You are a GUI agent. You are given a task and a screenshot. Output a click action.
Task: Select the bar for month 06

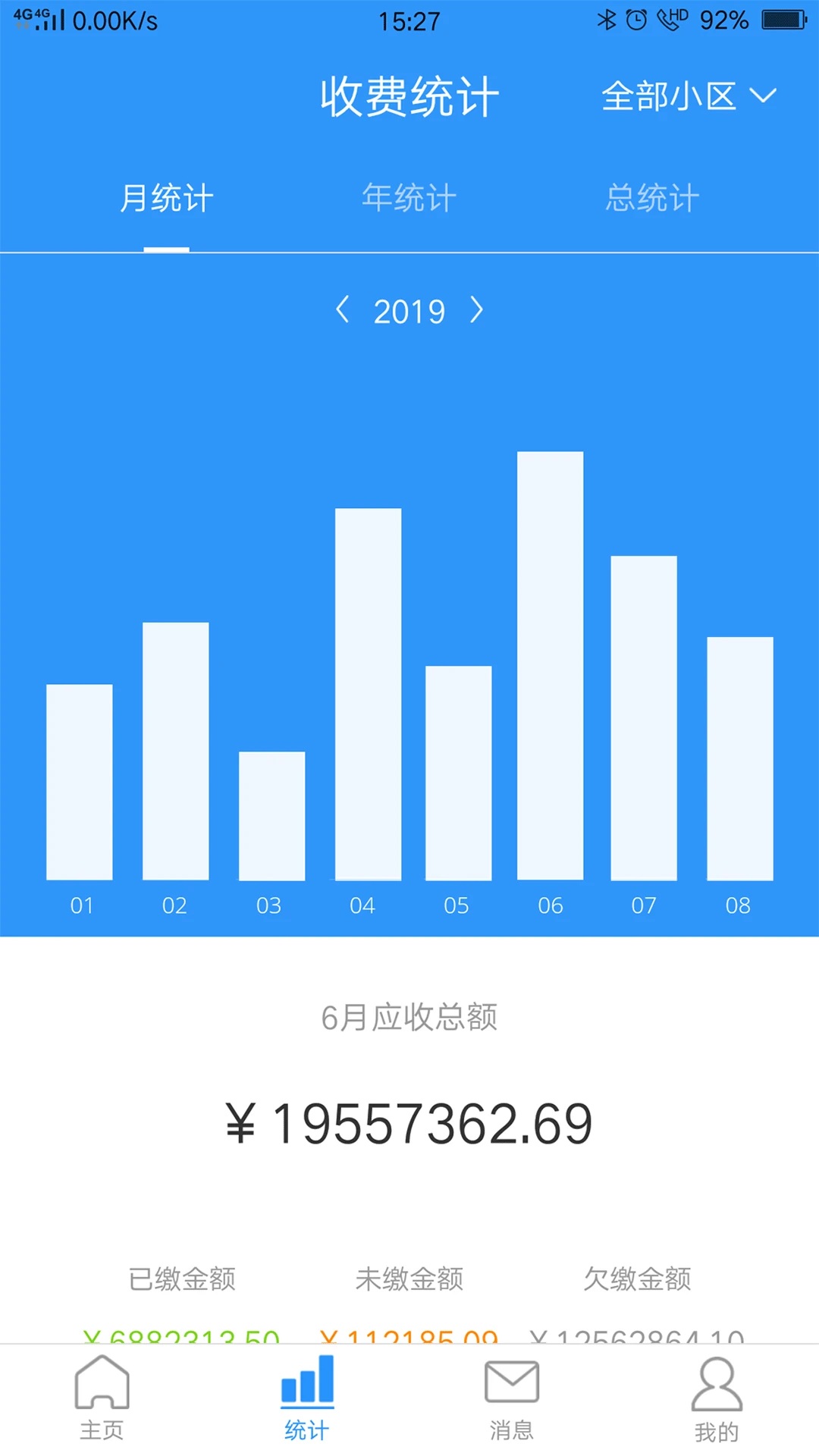click(549, 667)
